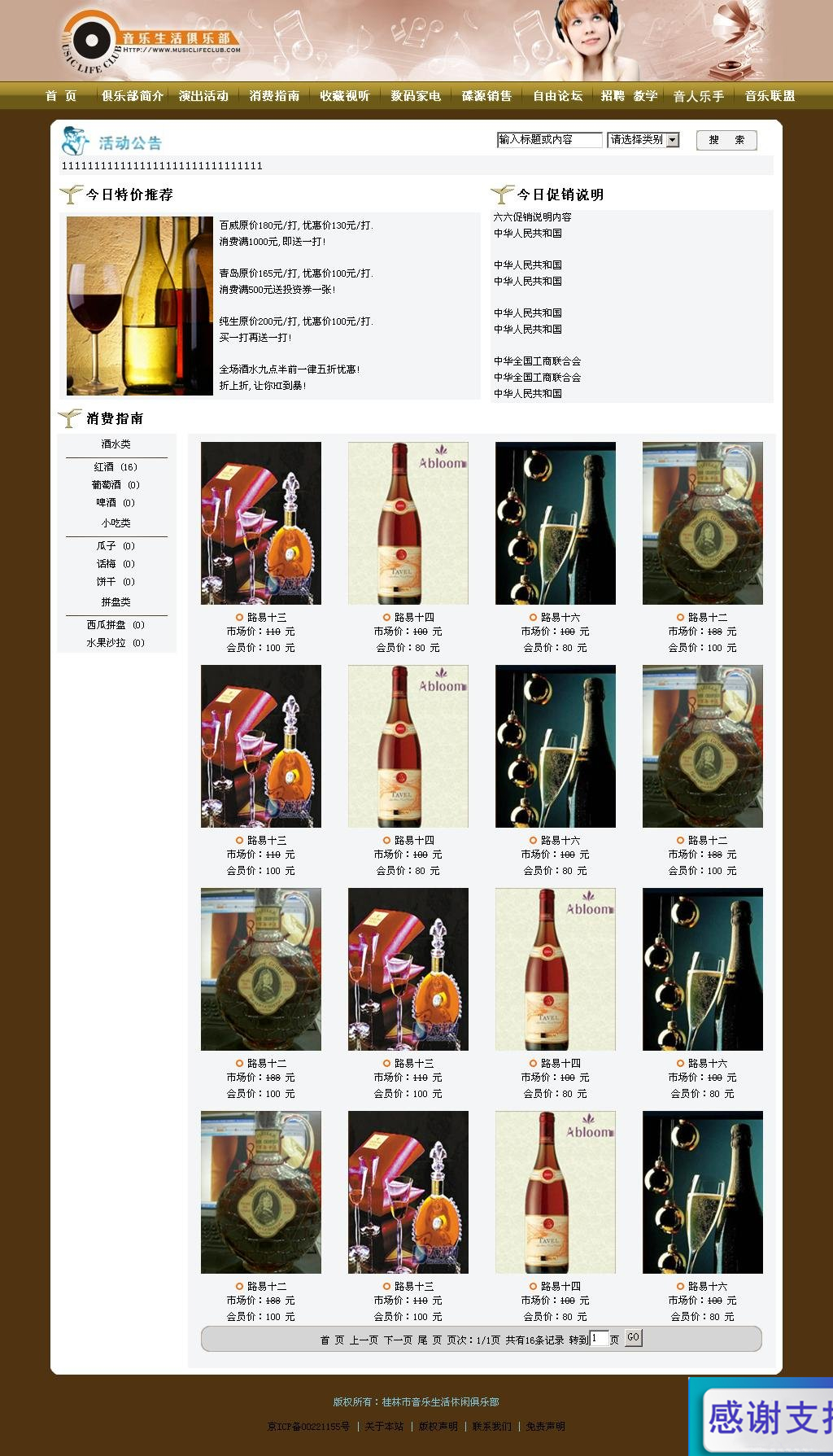
Task: Open the 首页 navigation item
Action: 61,96
